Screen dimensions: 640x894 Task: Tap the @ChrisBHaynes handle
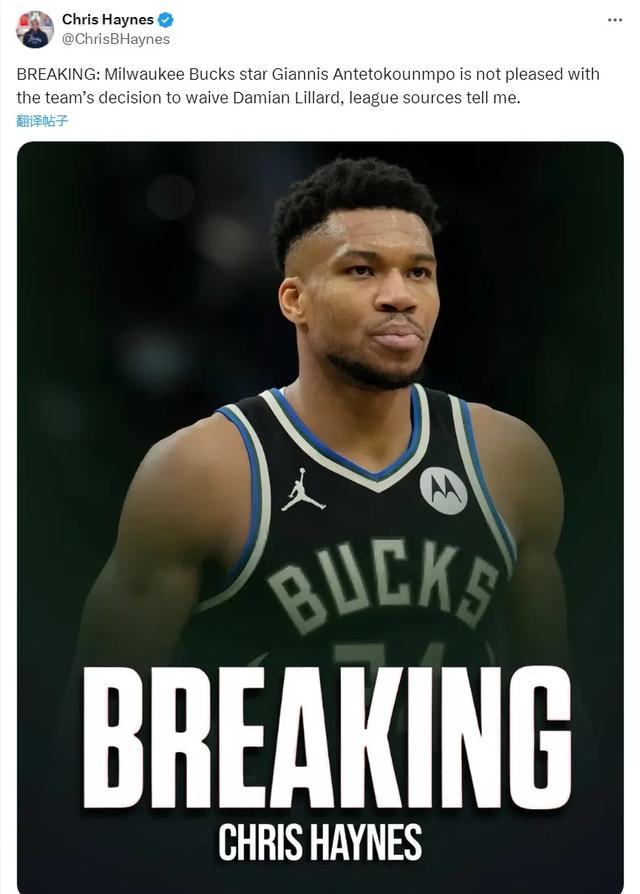(116, 39)
